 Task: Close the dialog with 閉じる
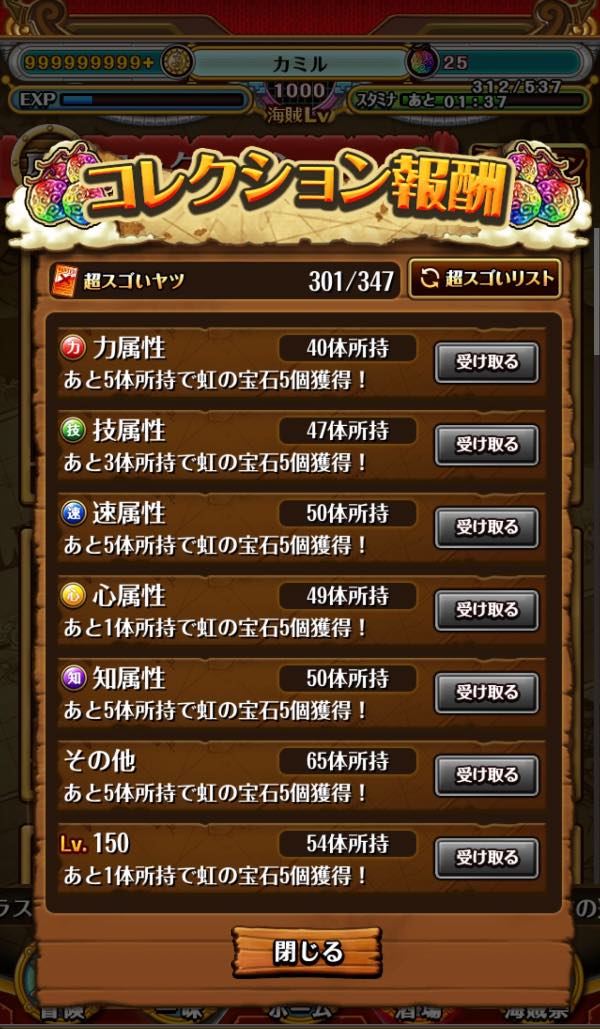coord(307,952)
